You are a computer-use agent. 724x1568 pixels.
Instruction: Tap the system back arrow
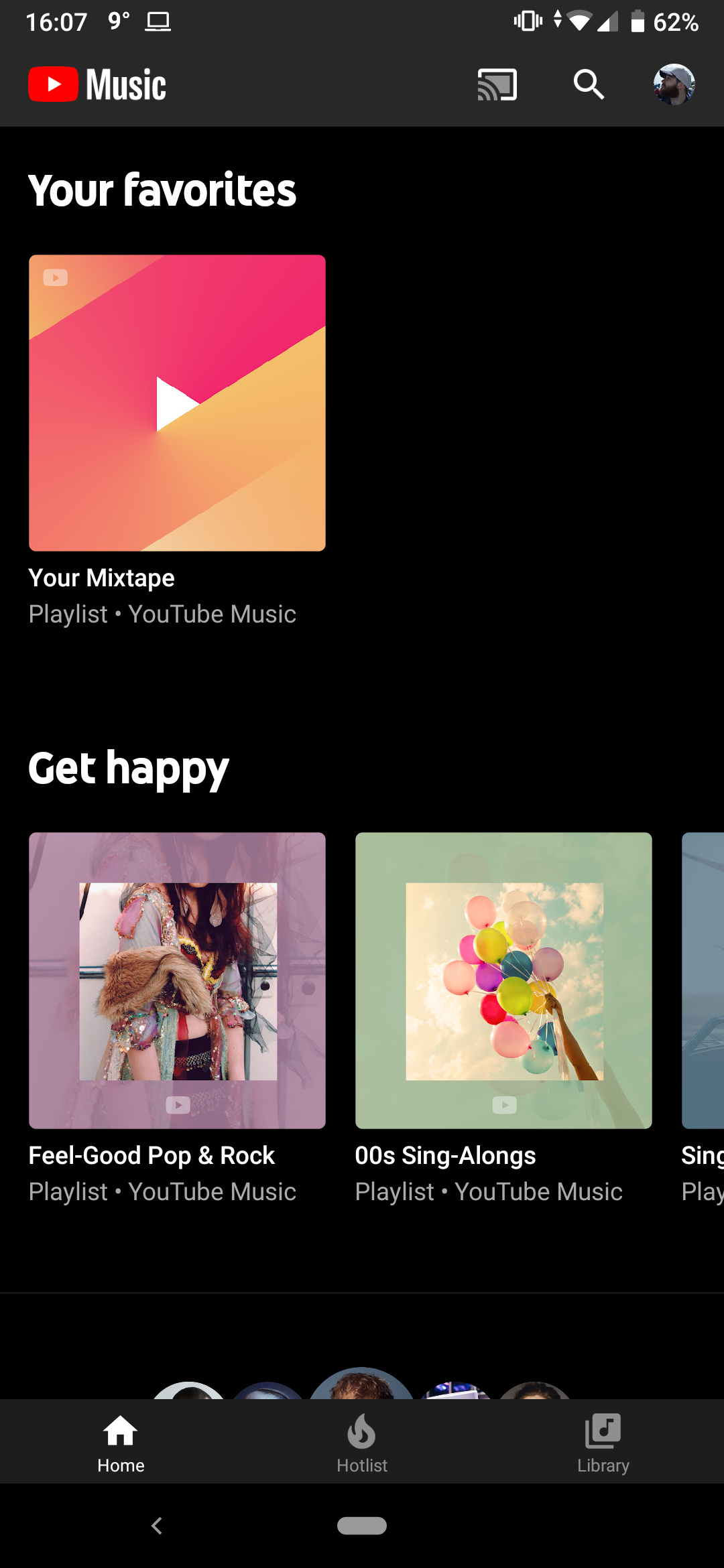(x=157, y=1526)
